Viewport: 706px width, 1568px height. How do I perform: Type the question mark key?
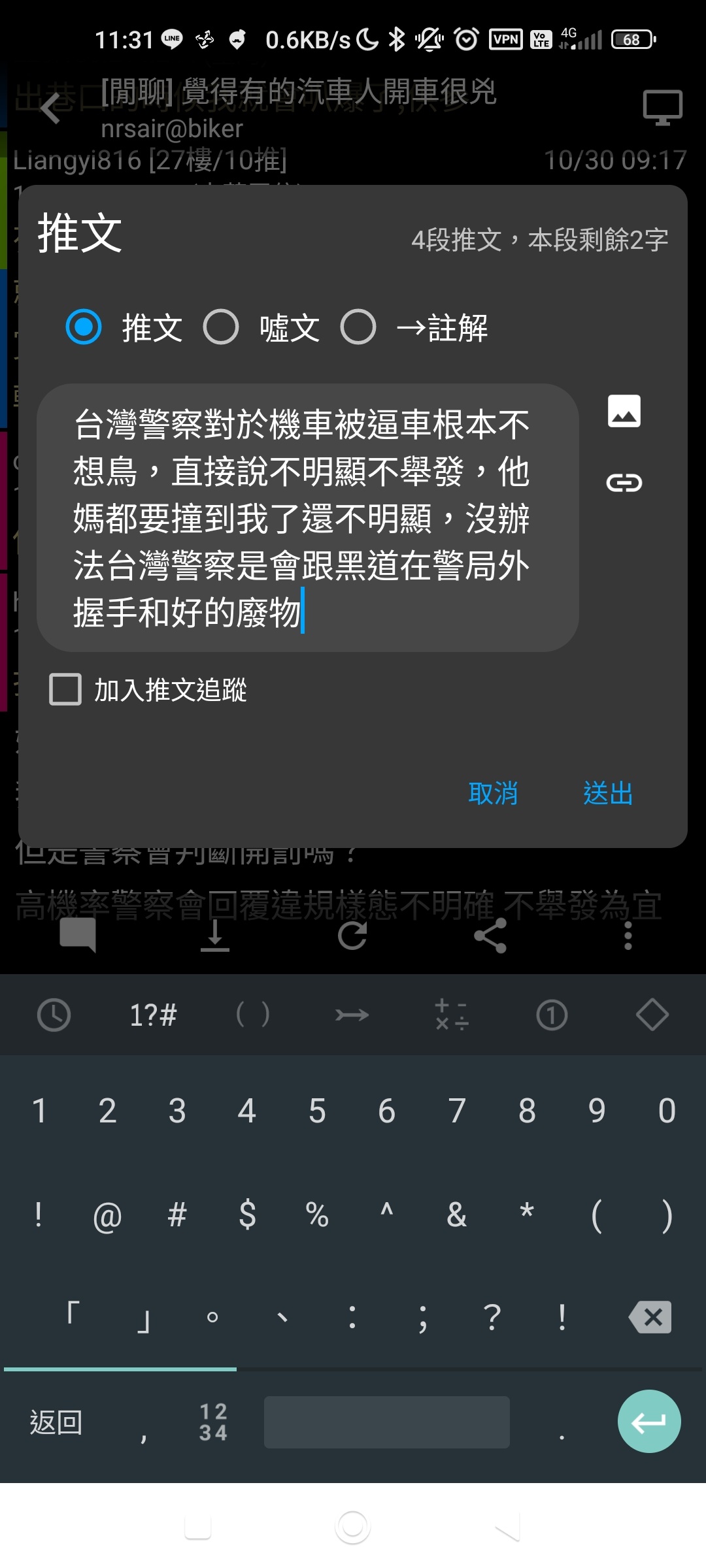click(x=492, y=1316)
